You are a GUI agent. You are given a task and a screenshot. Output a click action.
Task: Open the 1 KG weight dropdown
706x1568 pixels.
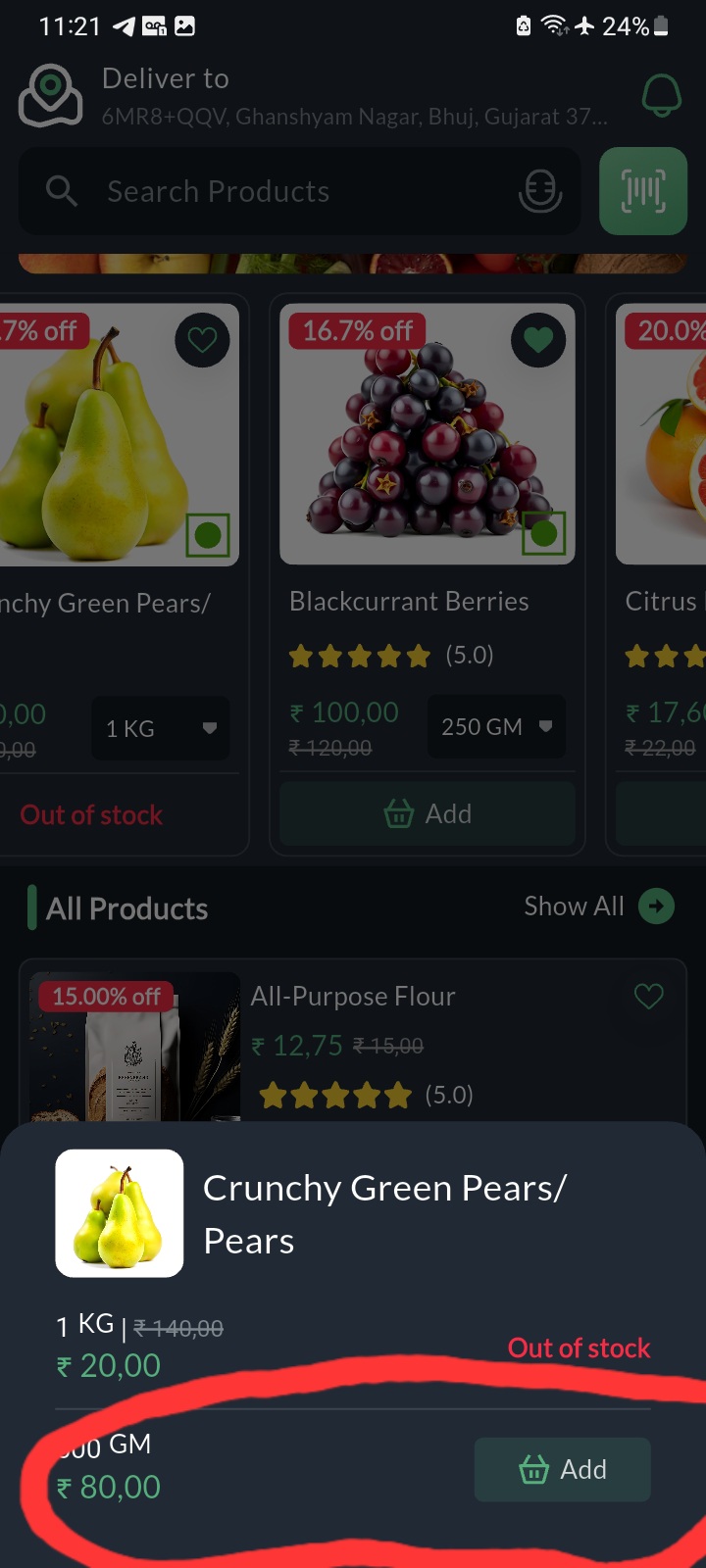[160, 728]
